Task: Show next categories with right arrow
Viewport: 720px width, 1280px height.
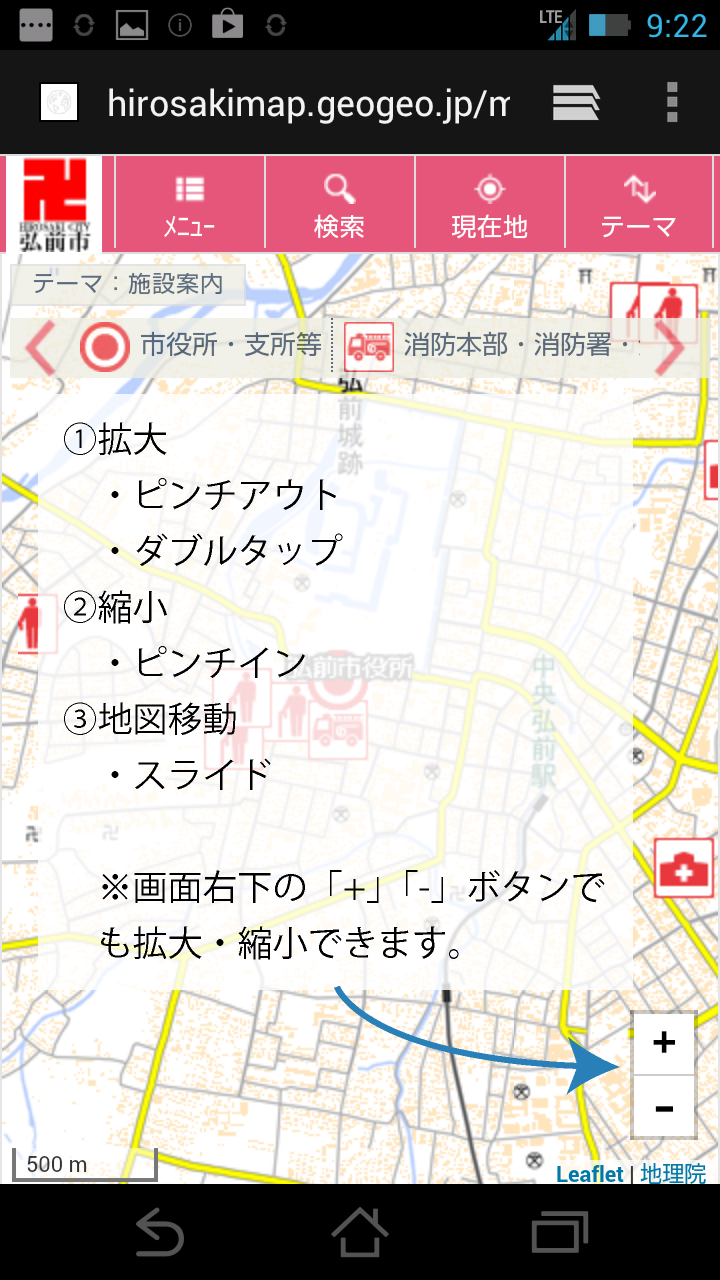Action: 670,348
